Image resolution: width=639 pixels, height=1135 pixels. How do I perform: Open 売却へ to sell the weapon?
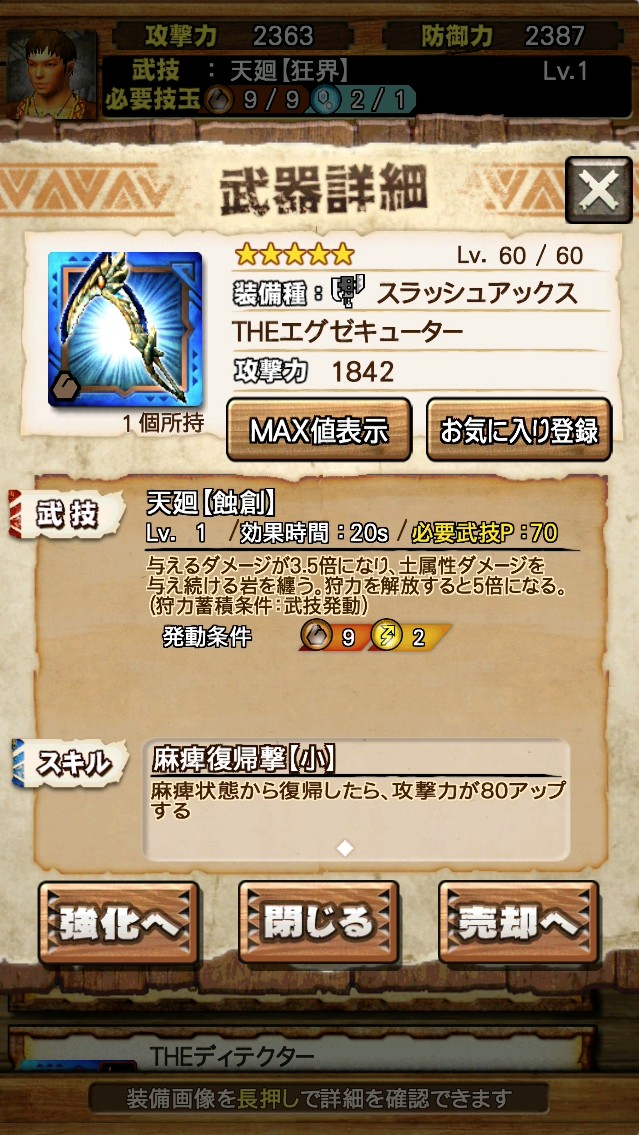pyautogui.click(x=518, y=922)
